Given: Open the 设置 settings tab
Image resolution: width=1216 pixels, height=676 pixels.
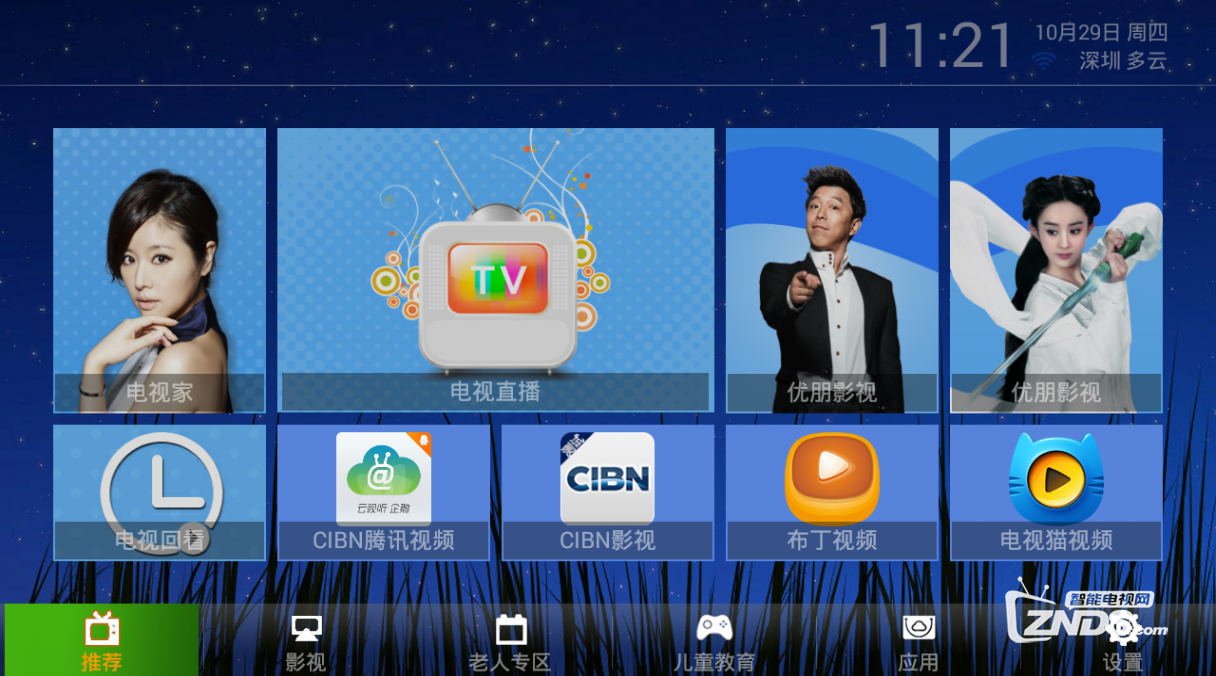Looking at the screenshot, I should tap(1122, 640).
